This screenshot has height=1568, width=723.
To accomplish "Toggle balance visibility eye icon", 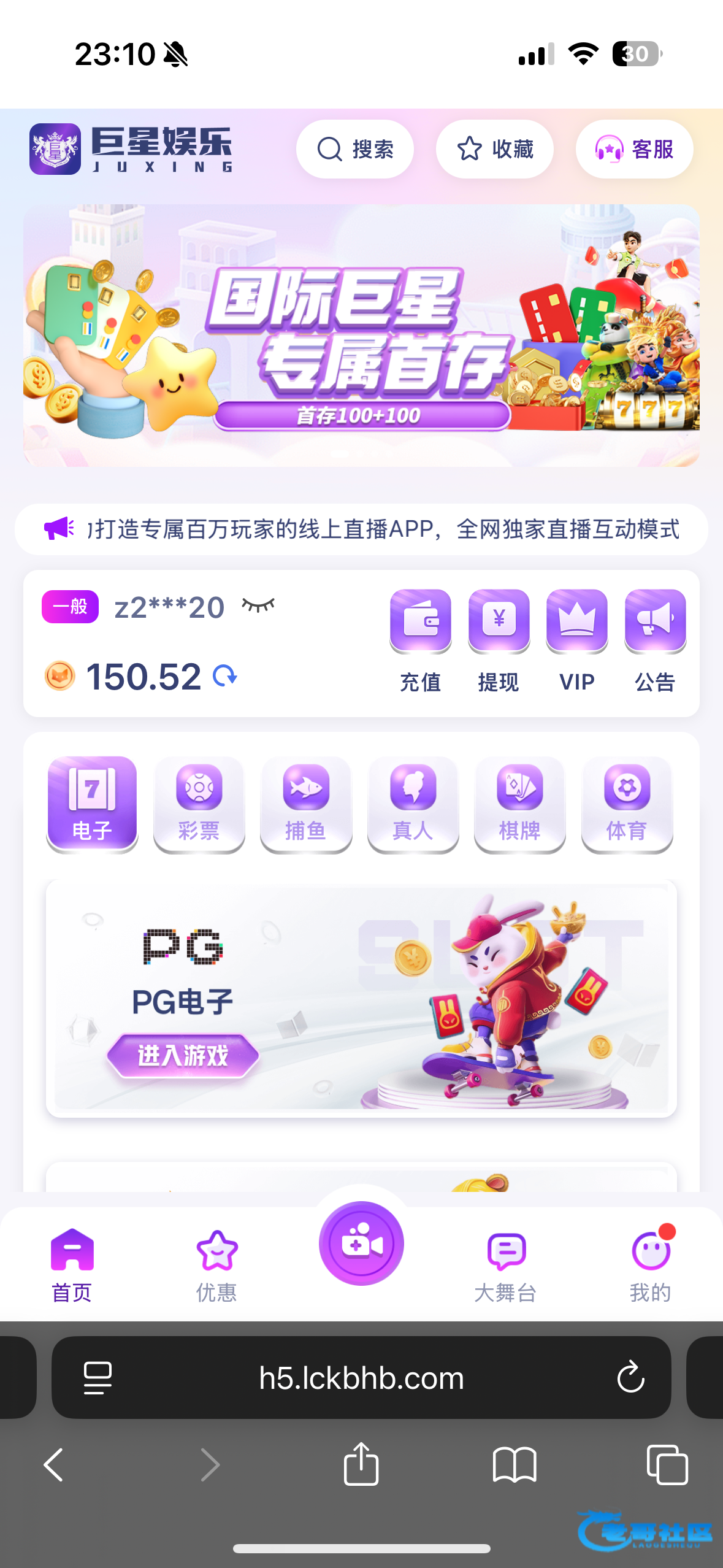I will [258, 606].
